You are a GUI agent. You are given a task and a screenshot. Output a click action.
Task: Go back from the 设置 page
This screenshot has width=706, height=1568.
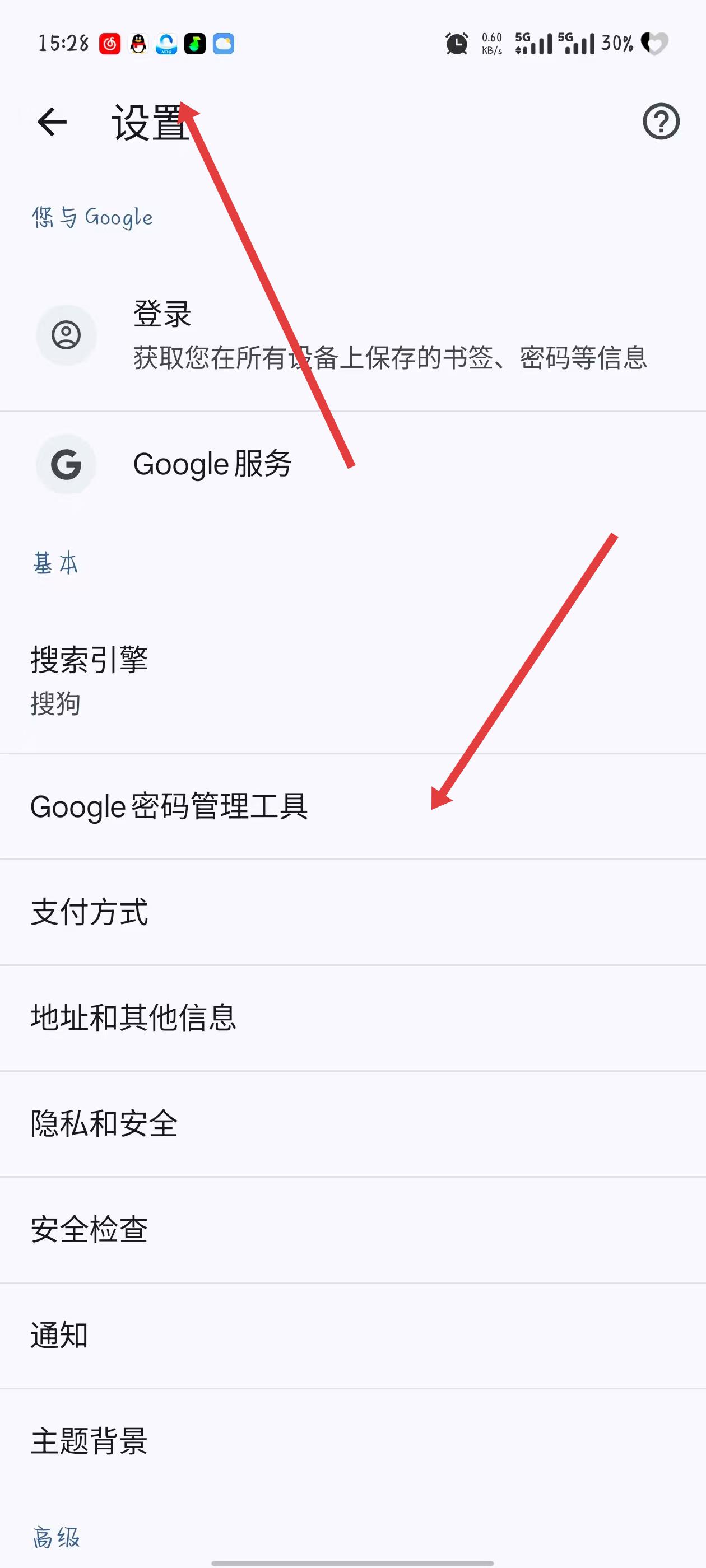coord(52,122)
